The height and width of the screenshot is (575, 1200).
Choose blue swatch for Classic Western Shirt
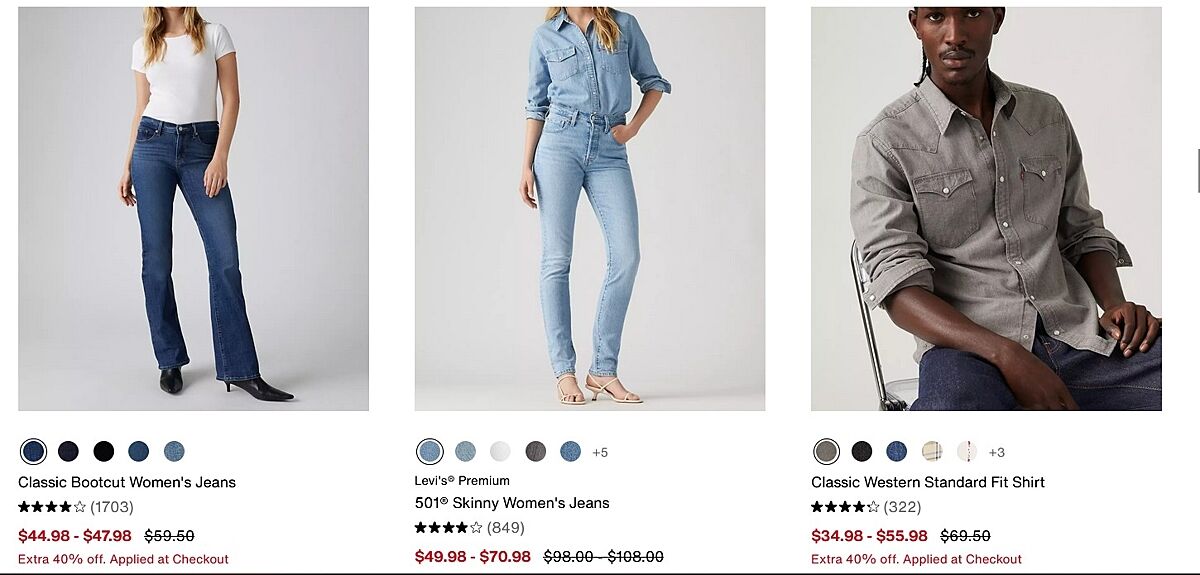coord(896,451)
